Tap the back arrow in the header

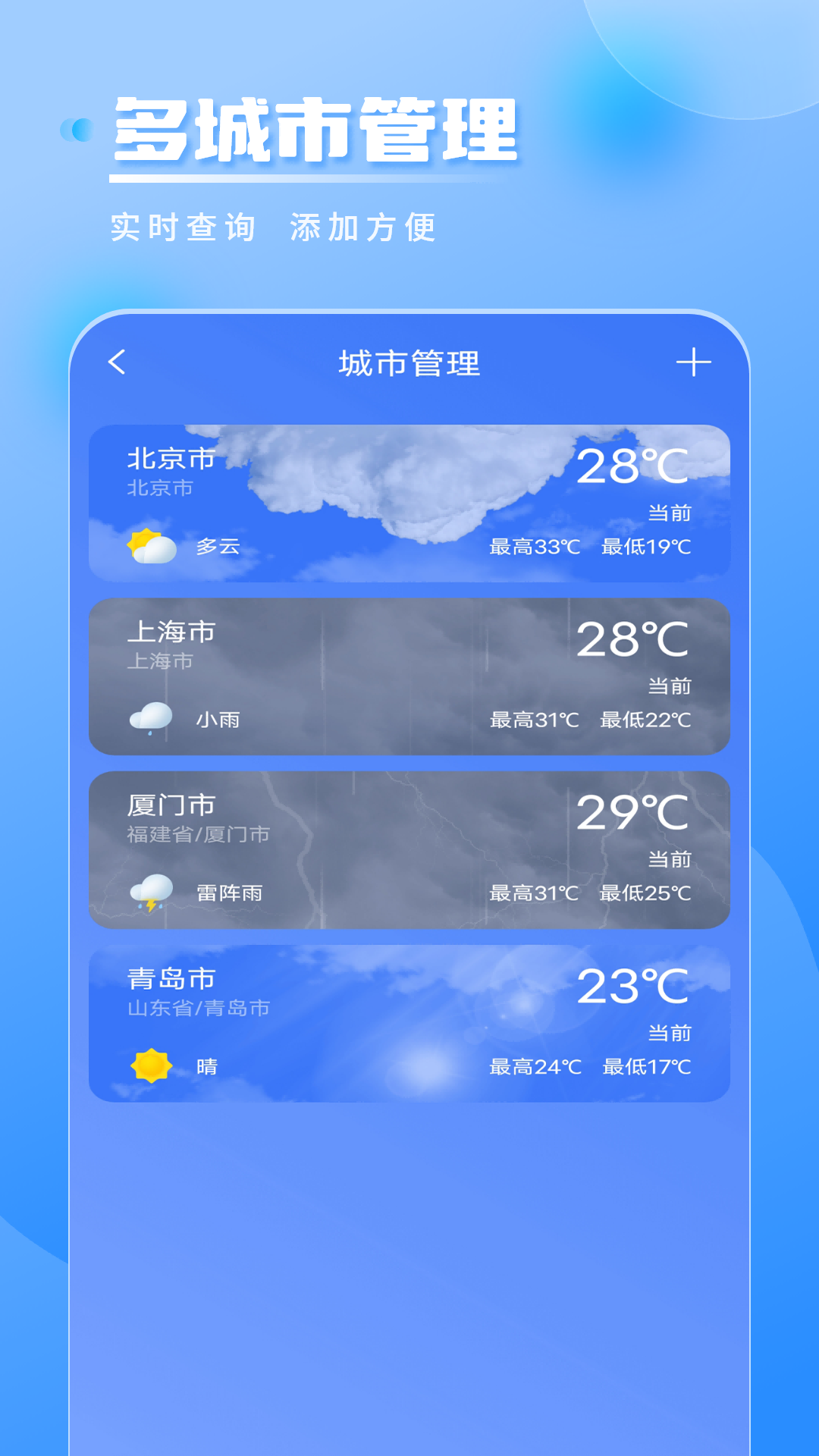point(115,362)
